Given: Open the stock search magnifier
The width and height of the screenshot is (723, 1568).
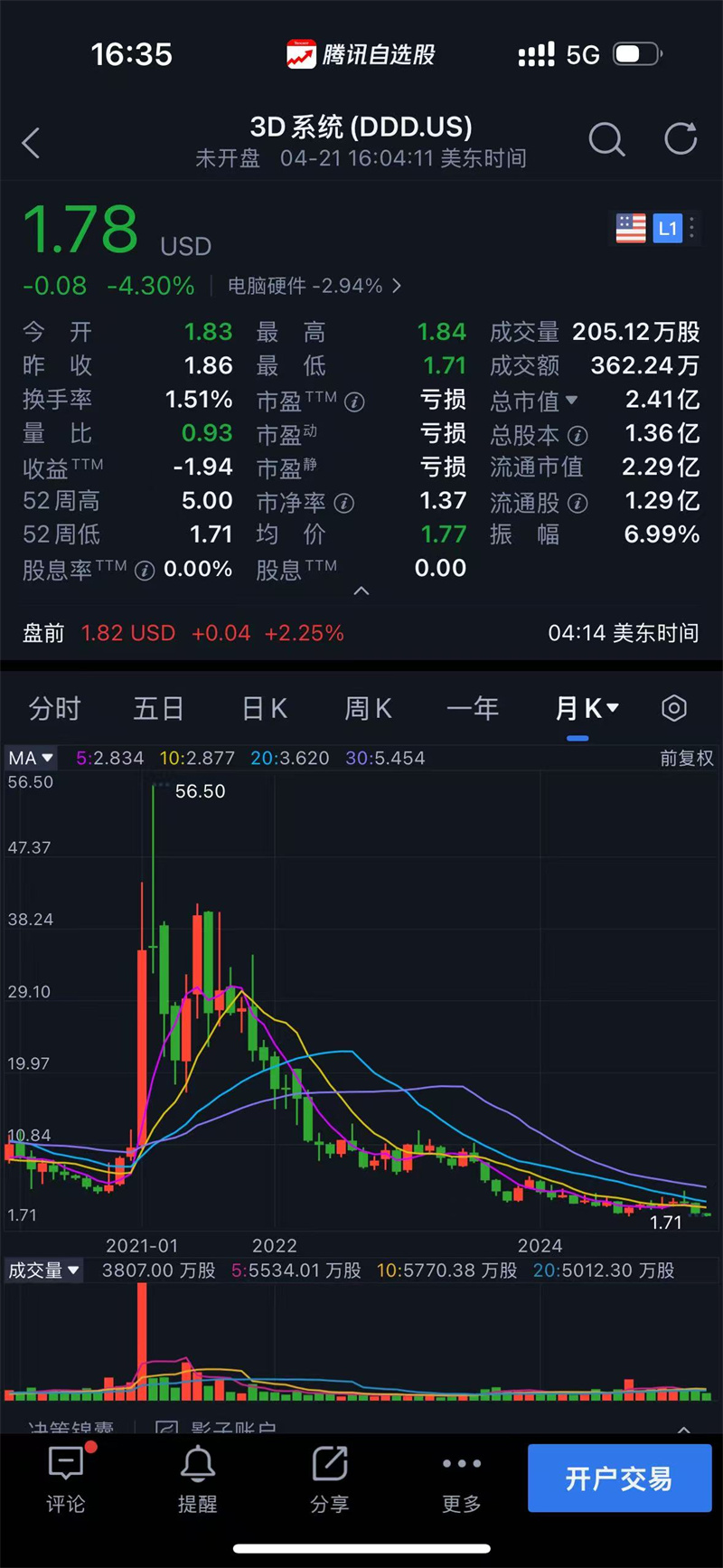Looking at the screenshot, I should tap(606, 140).
